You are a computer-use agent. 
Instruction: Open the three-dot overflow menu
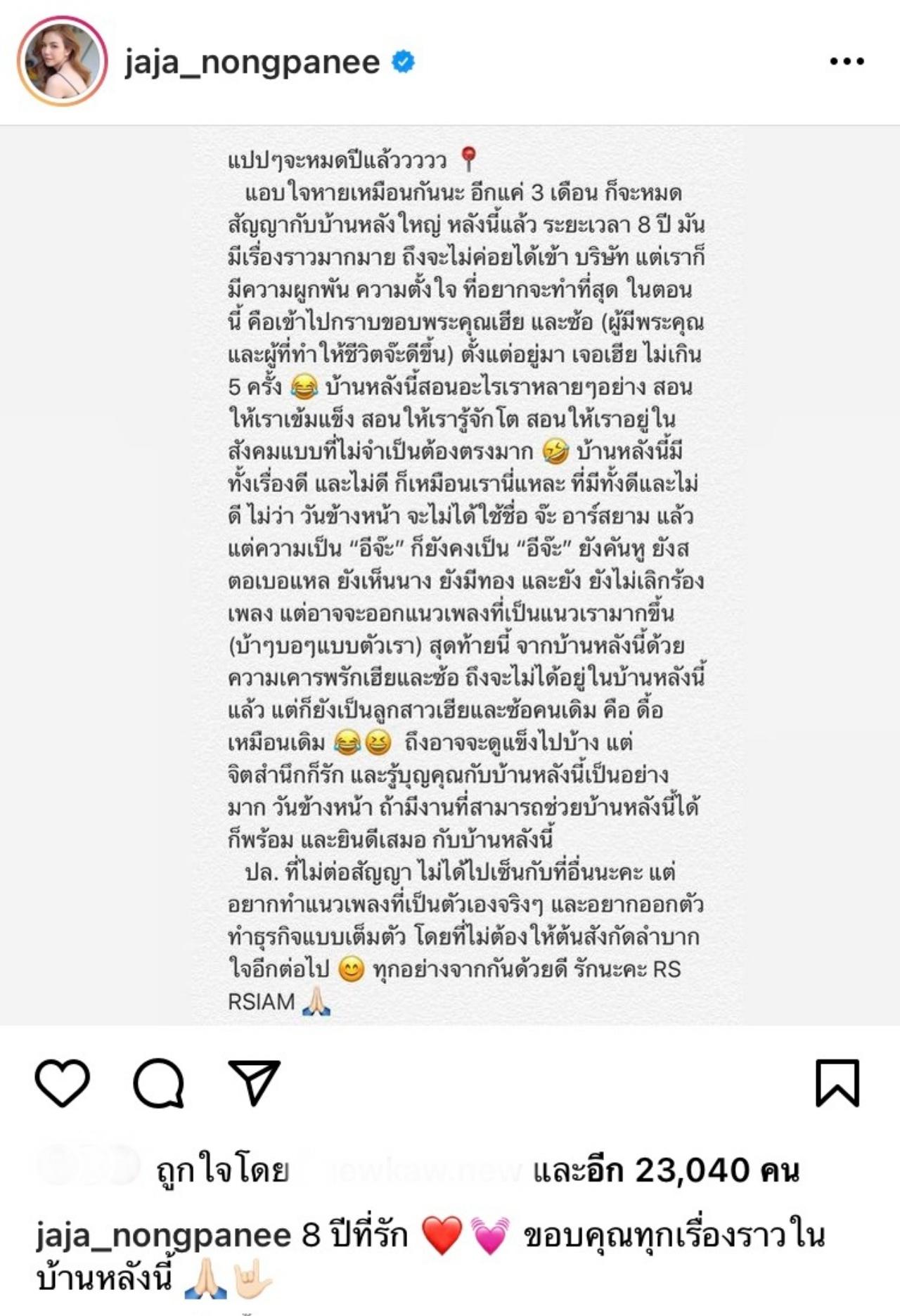tap(846, 62)
